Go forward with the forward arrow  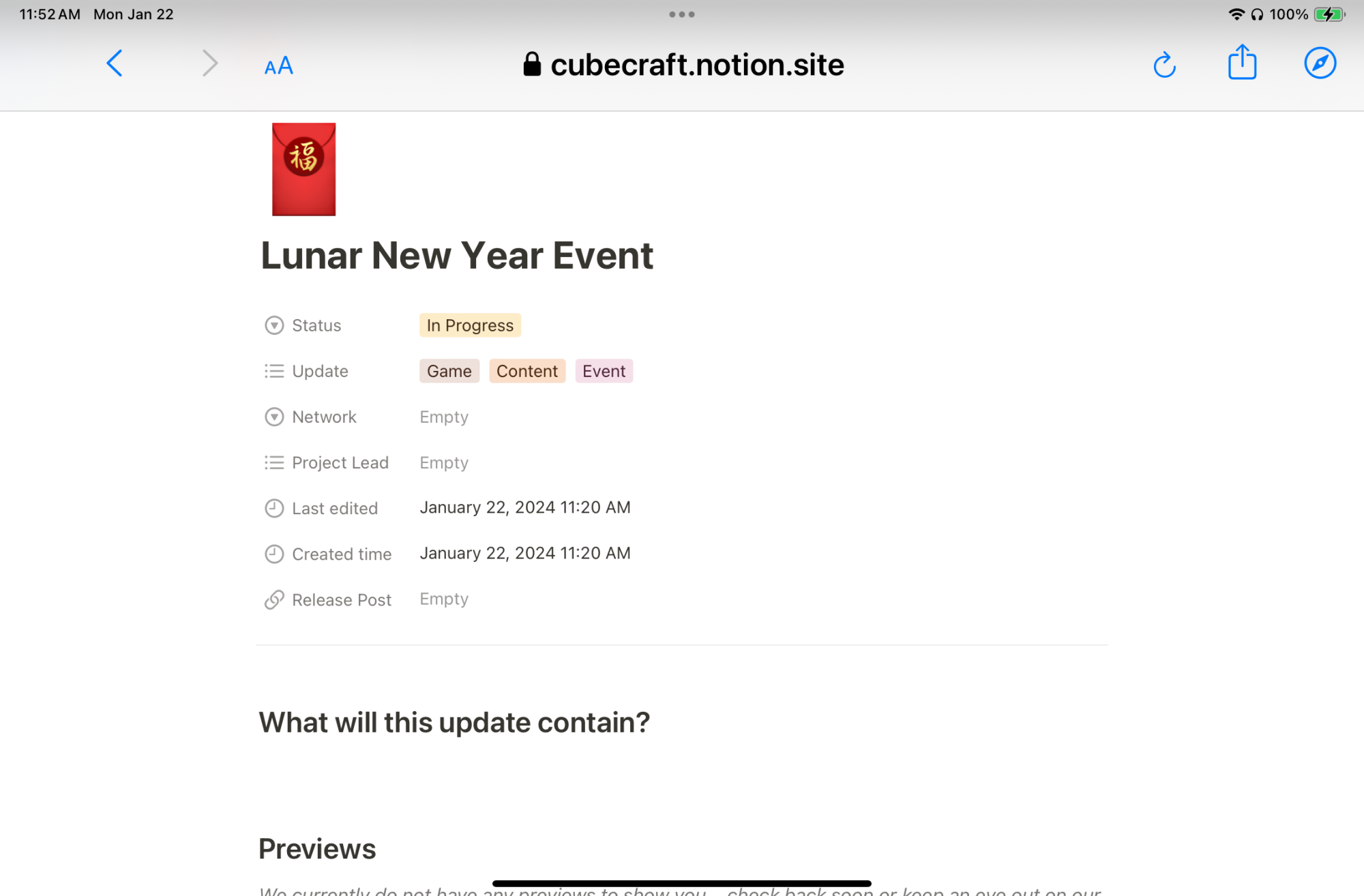coord(209,63)
